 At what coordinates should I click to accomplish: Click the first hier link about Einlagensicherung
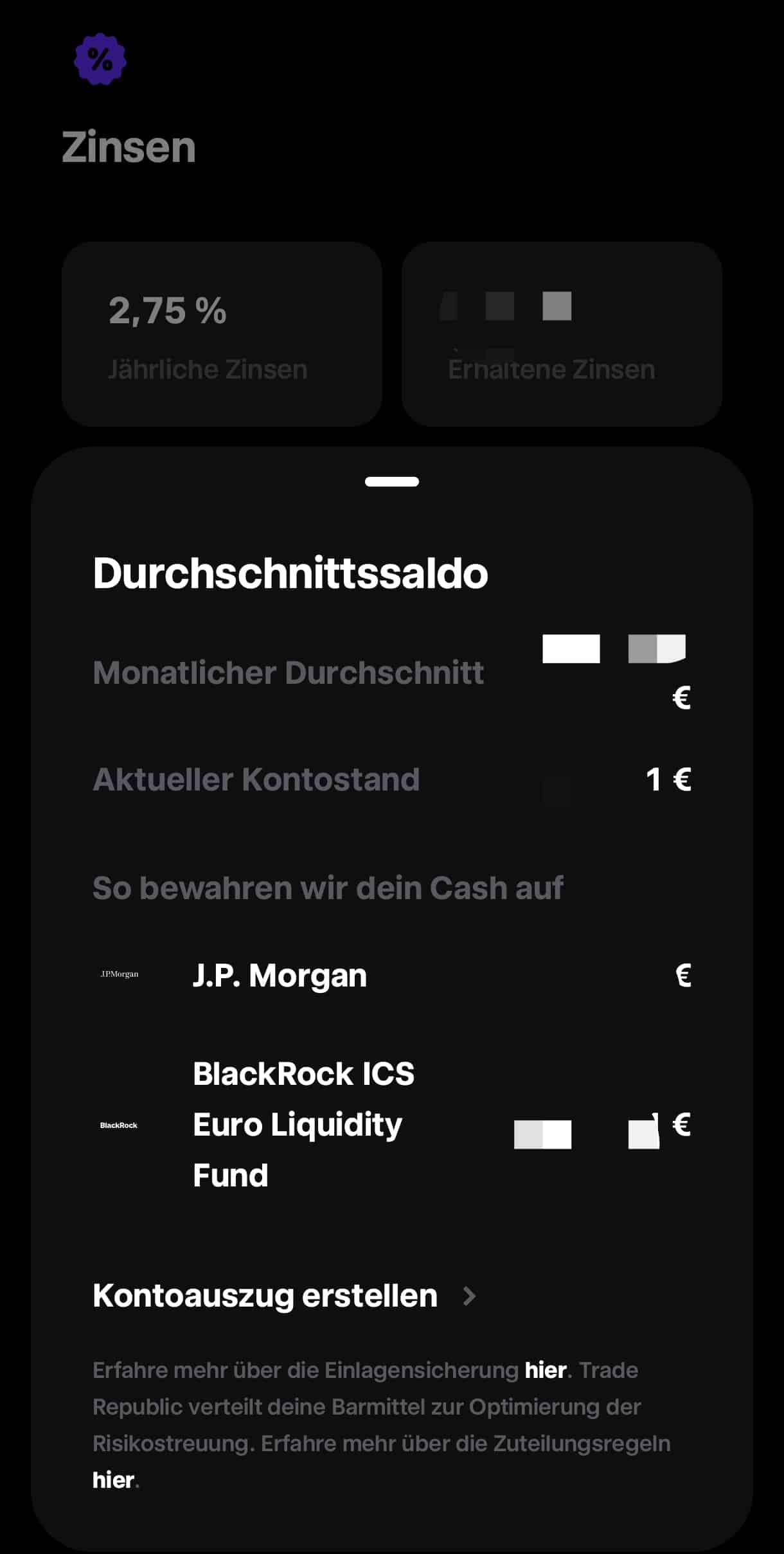coord(544,1369)
